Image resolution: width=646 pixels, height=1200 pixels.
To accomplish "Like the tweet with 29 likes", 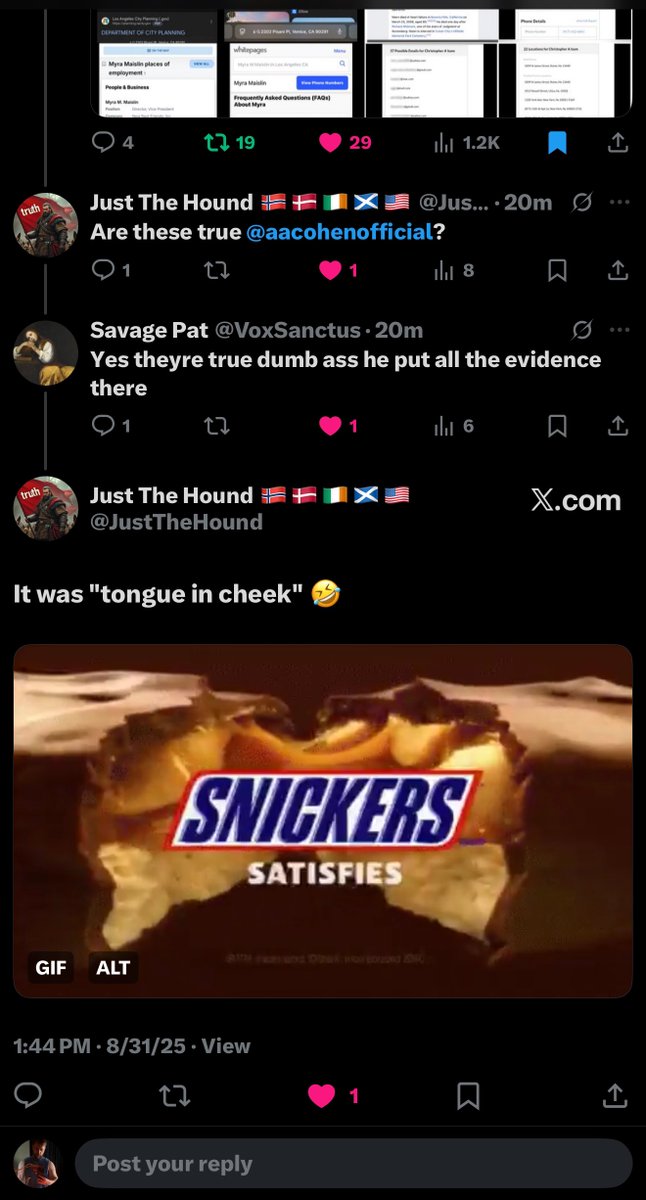I will [331, 143].
